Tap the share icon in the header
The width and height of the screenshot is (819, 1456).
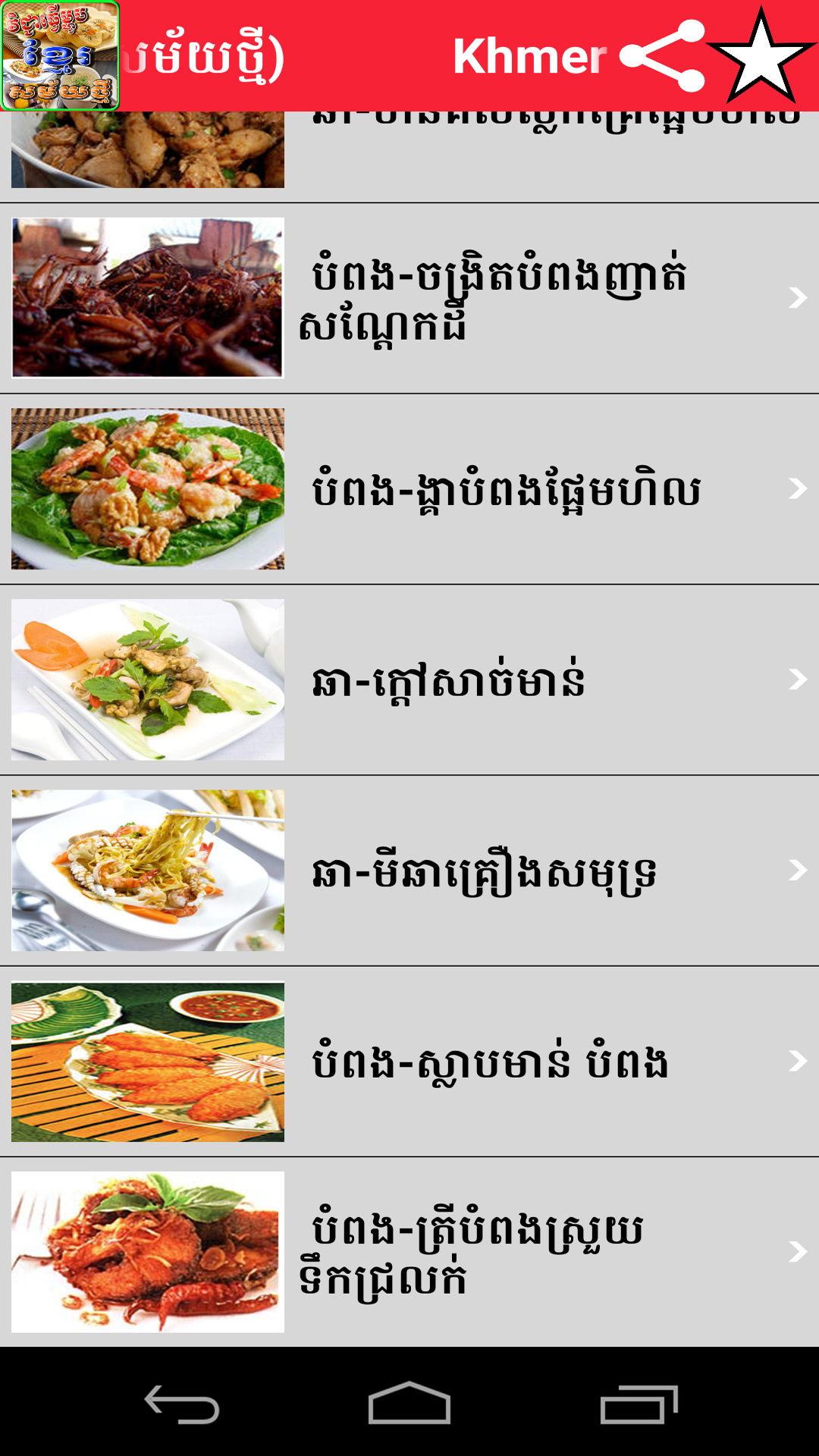tap(664, 56)
